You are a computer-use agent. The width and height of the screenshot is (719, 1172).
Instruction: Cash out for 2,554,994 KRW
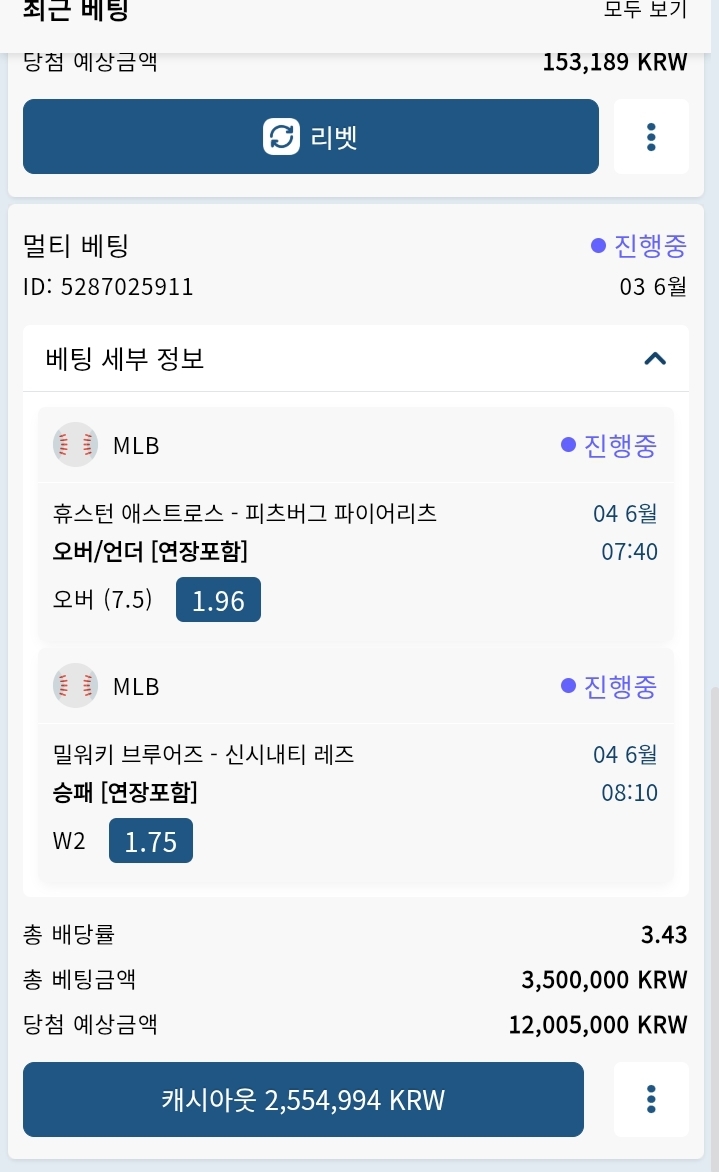(x=303, y=1099)
